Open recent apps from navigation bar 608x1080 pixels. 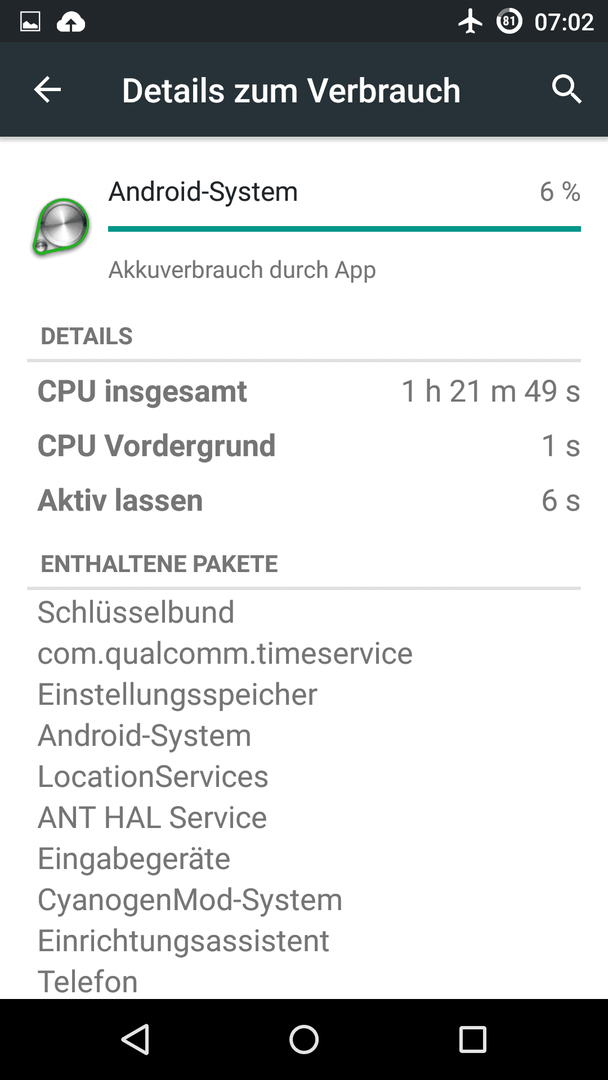click(x=472, y=1039)
